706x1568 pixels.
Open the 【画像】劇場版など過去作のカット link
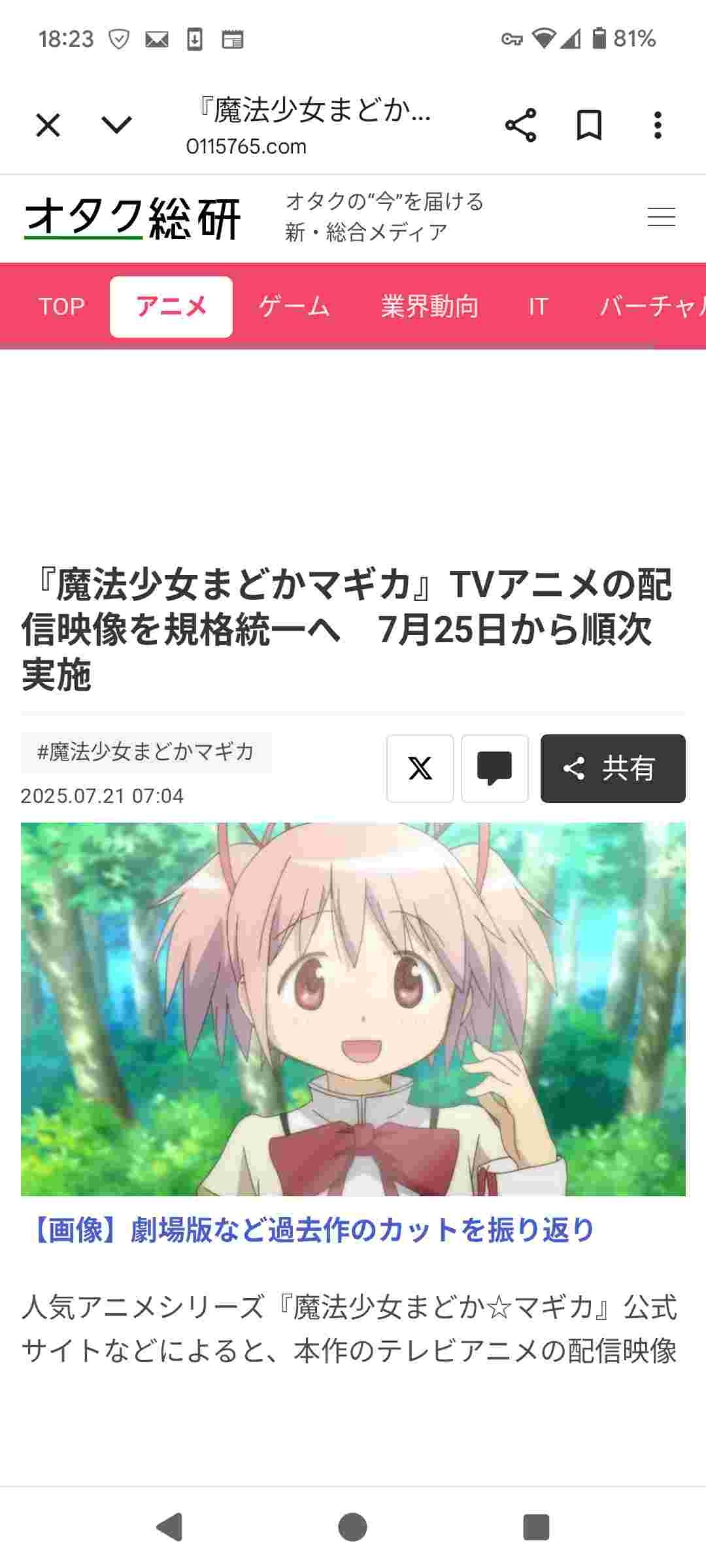(312, 1230)
